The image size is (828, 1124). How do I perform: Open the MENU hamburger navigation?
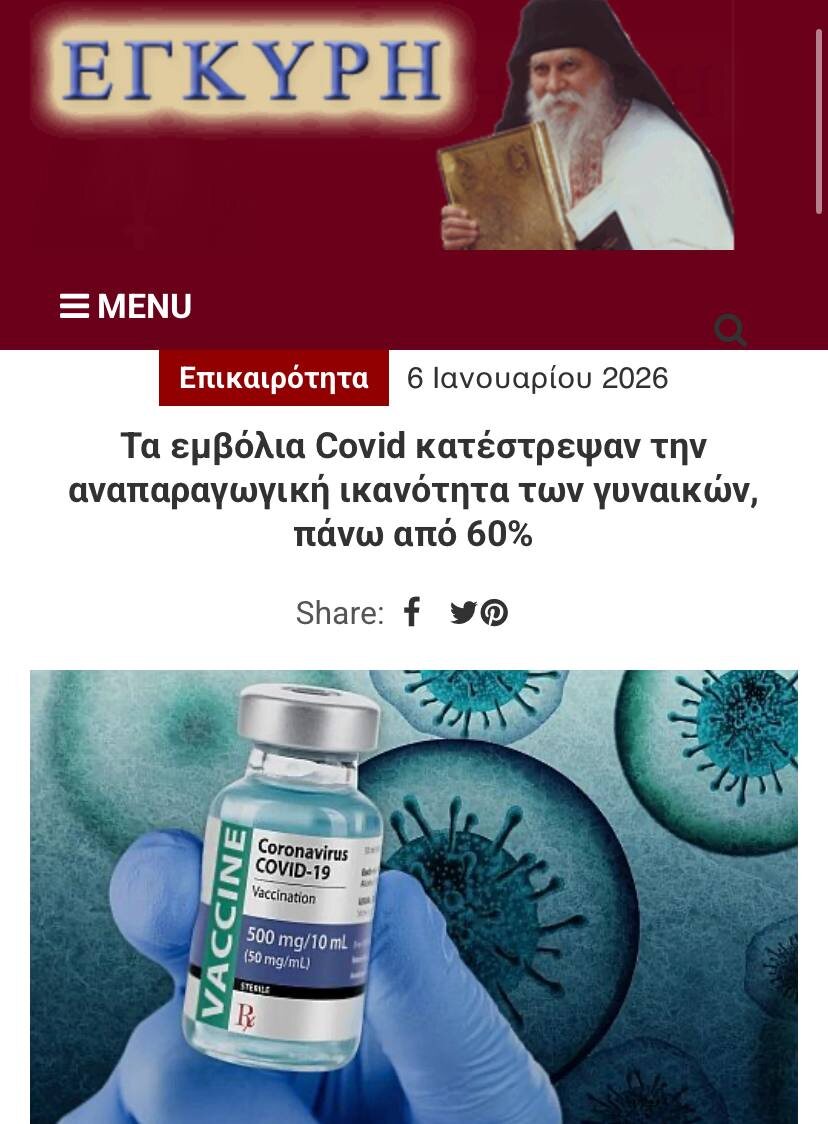tap(125, 306)
